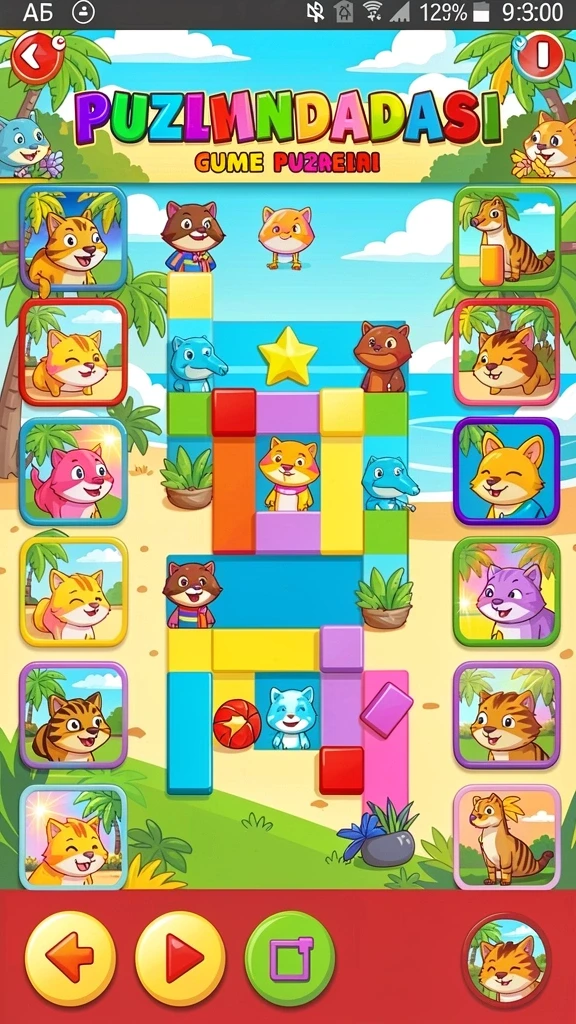Select the pink-bordered standing tiger tile
Viewport: 576px width, 1024px height.
[507, 837]
